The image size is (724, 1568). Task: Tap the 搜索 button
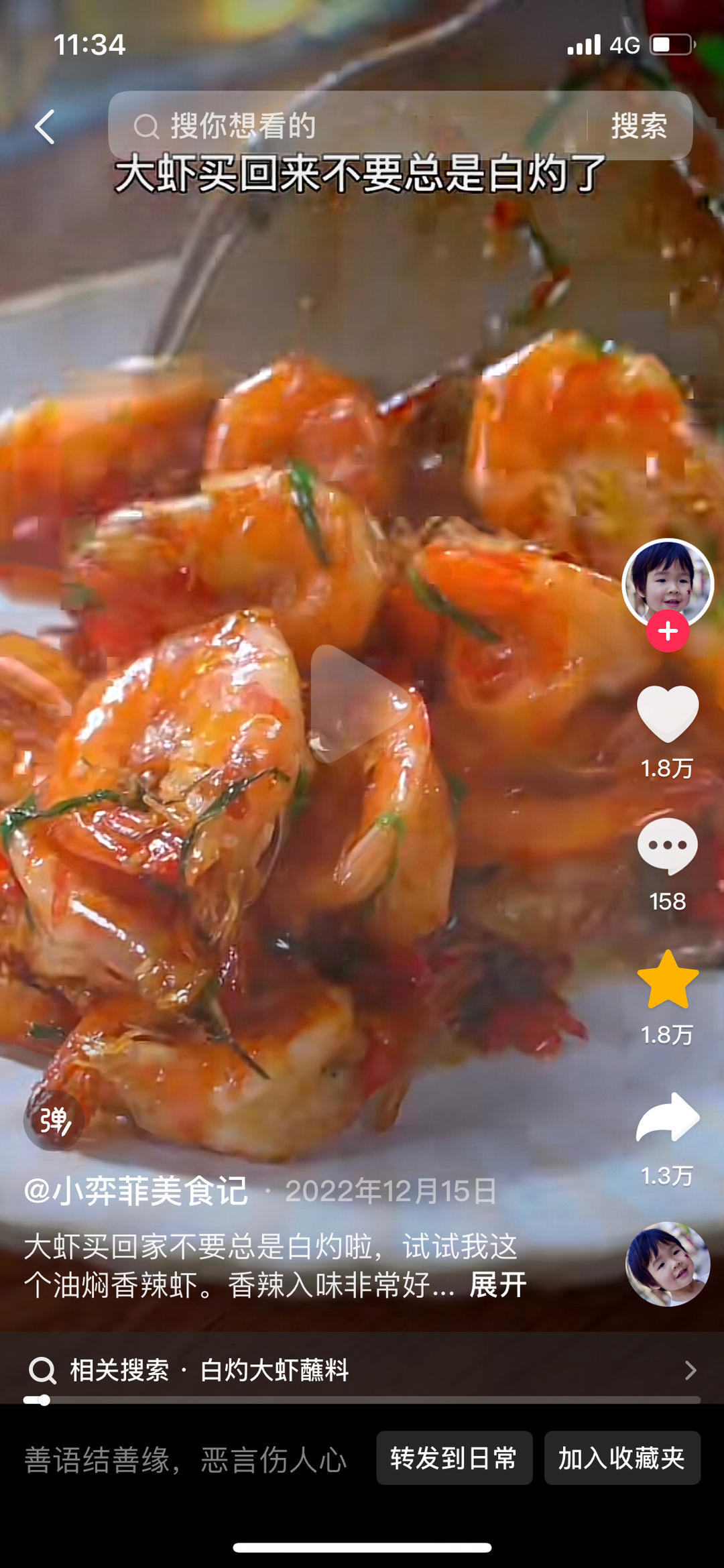point(639,126)
